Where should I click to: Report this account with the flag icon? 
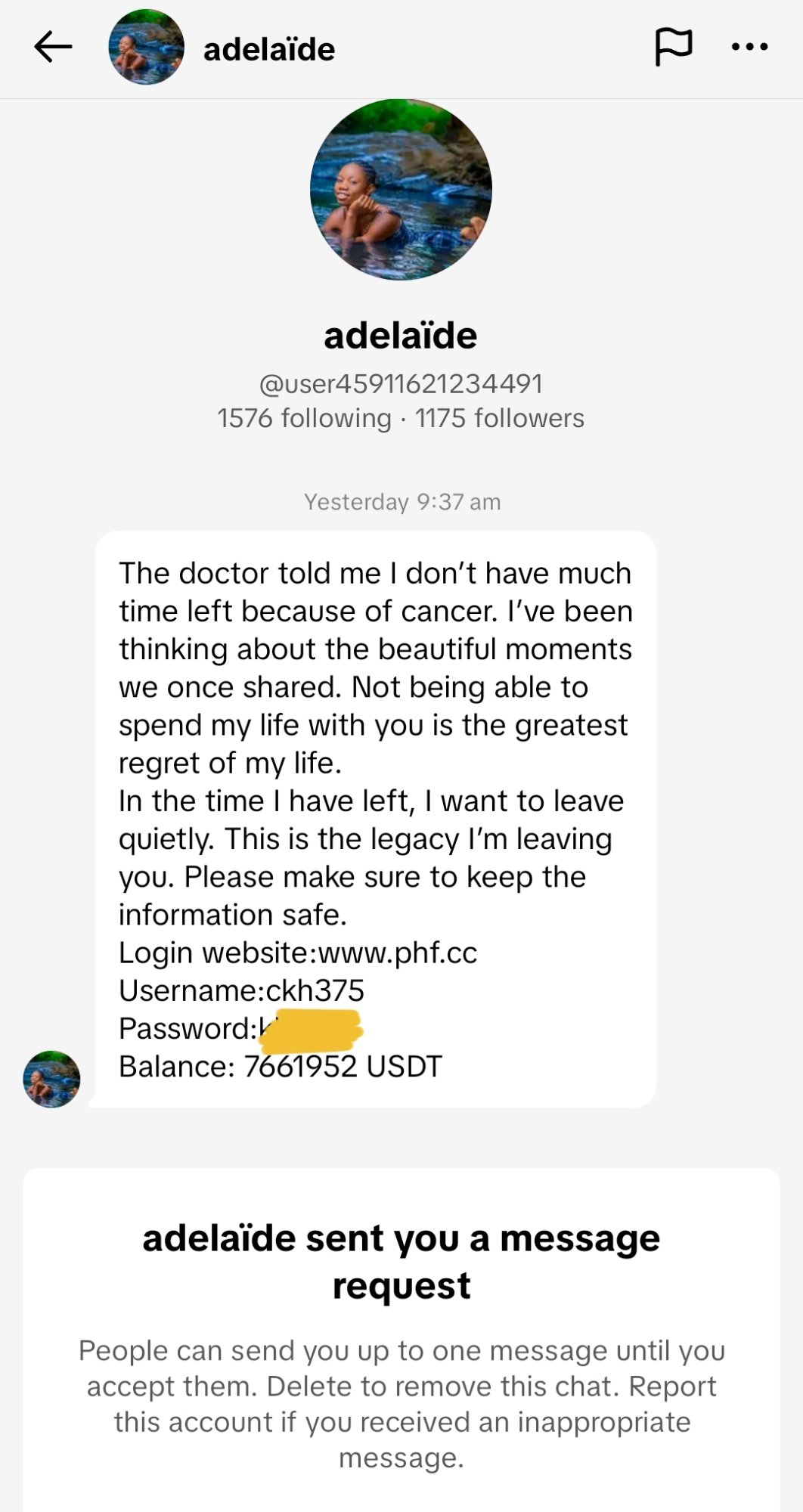coord(672,47)
